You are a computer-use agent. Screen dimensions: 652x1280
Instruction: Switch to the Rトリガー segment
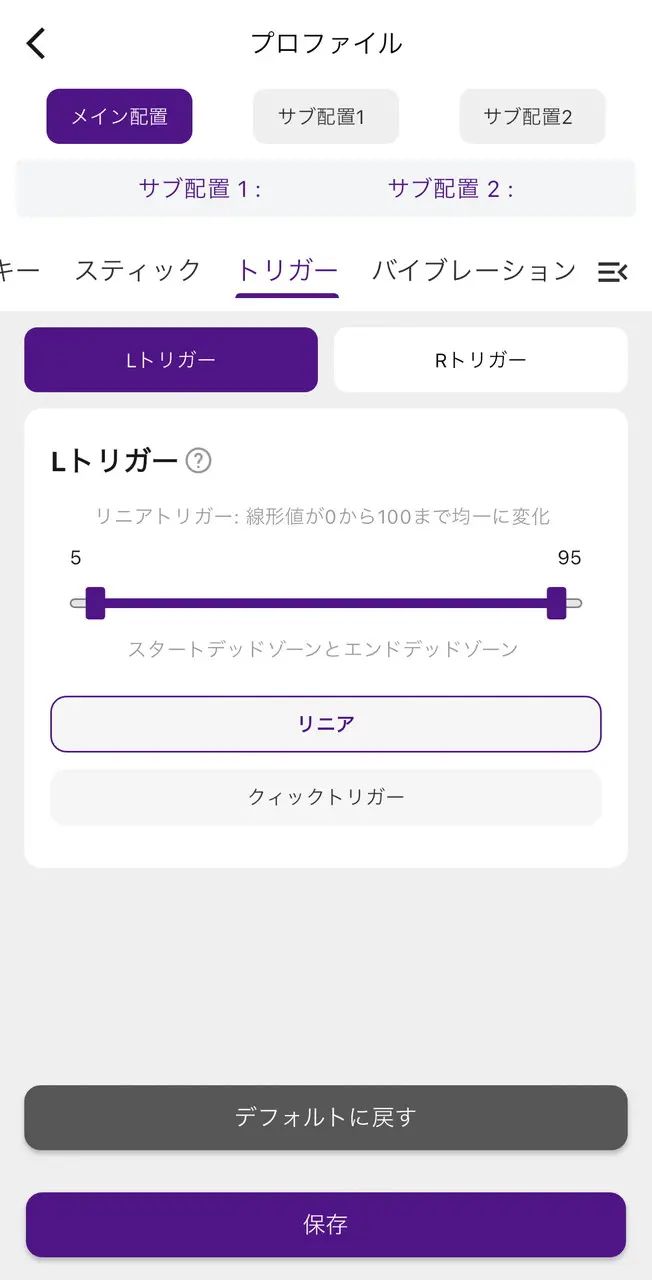click(480, 360)
